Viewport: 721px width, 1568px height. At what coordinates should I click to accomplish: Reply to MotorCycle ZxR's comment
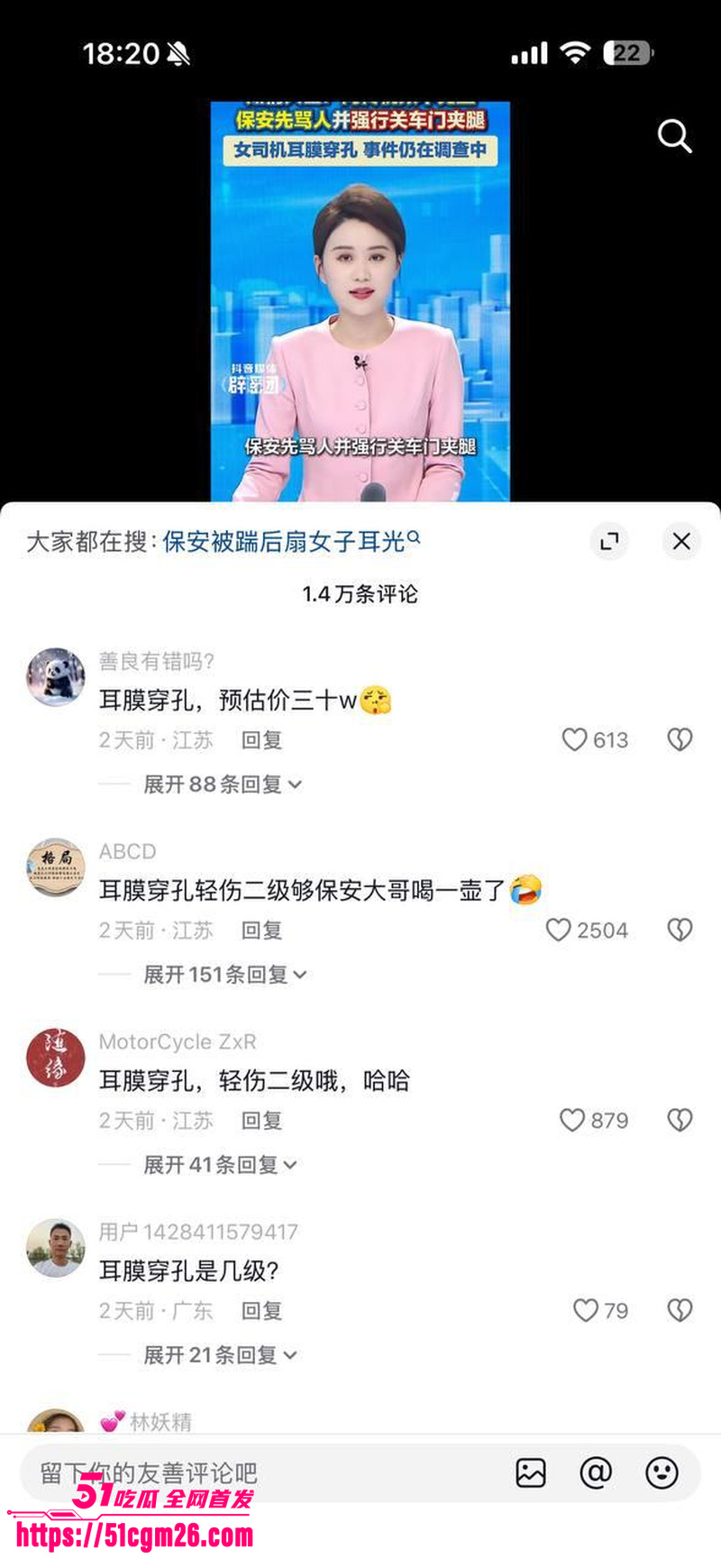pyautogui.click(x=261, y=1121)
